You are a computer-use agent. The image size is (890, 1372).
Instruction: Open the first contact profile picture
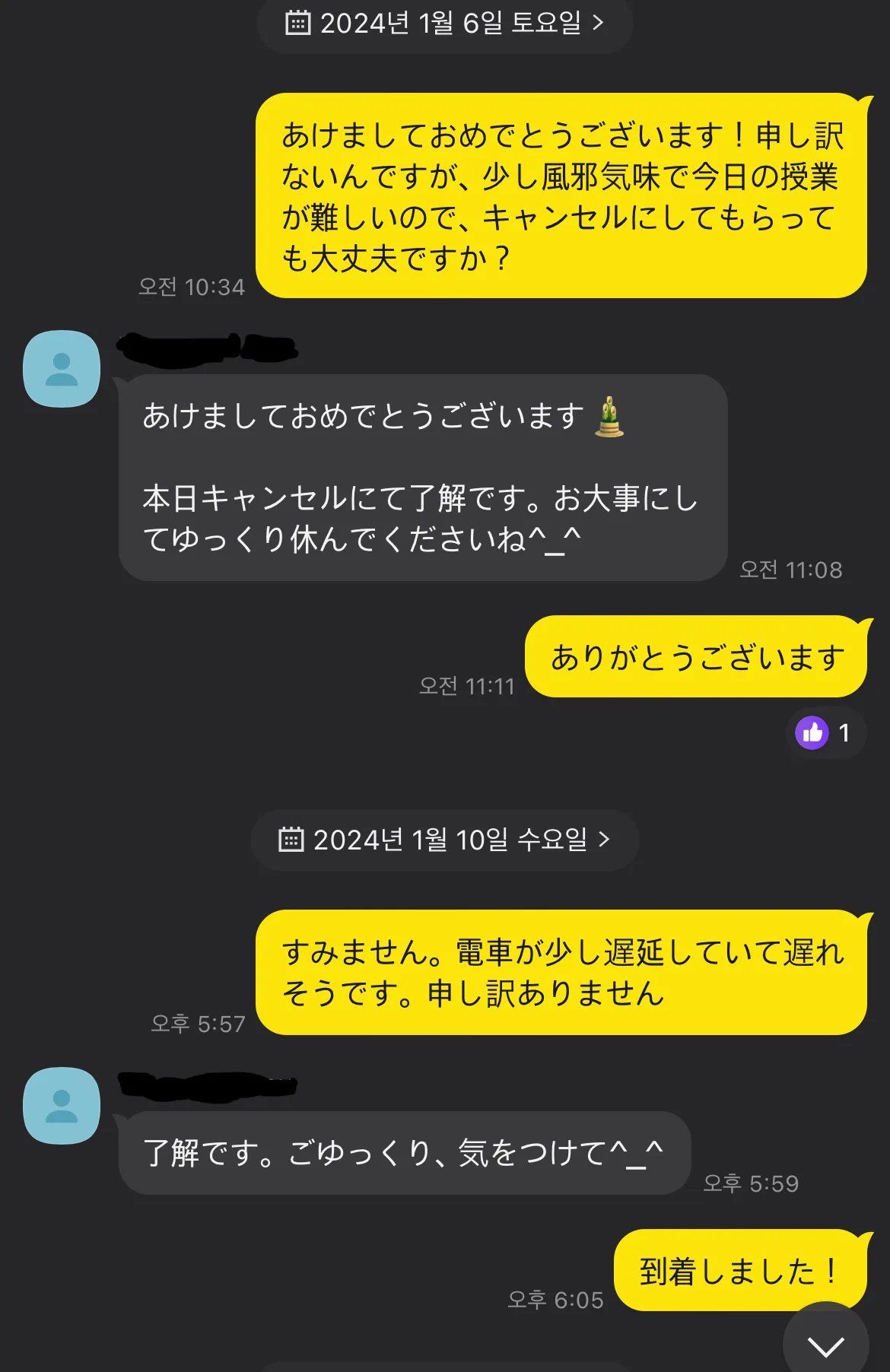coord(61,367)
